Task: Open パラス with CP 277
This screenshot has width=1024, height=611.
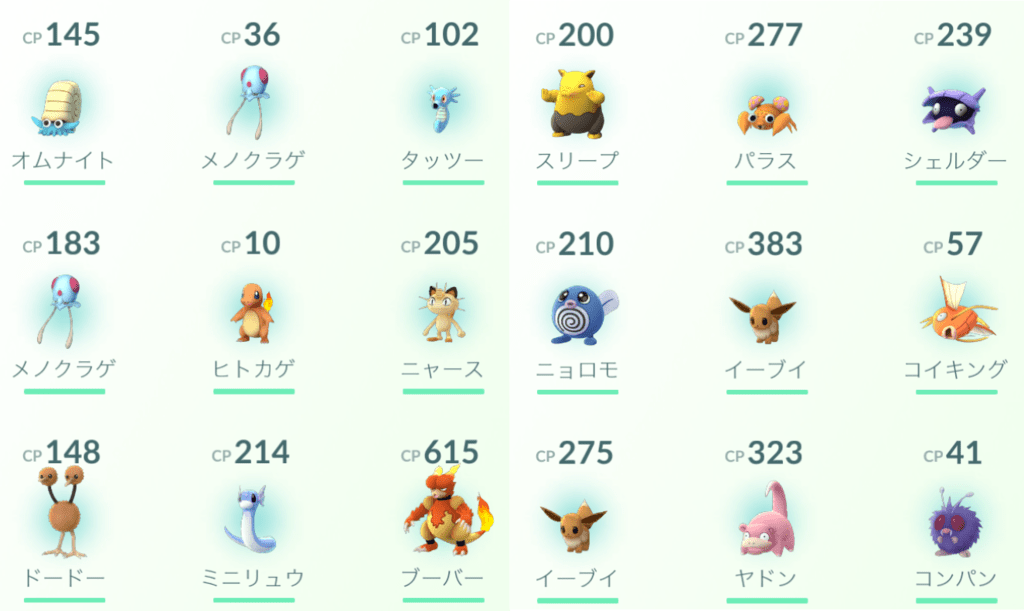Action: [765, 112]
